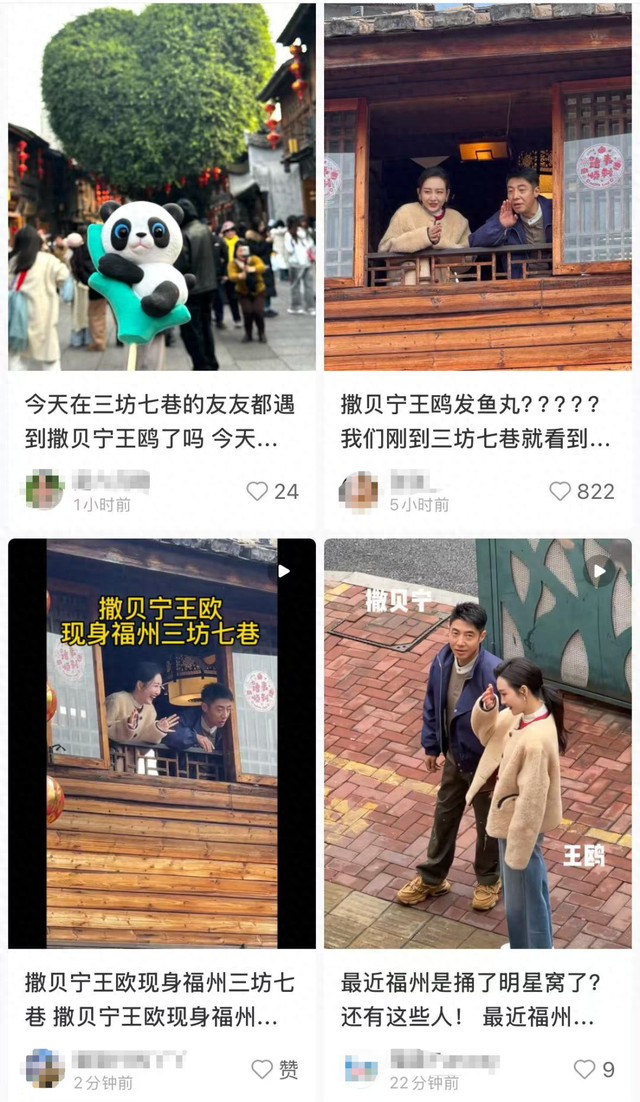
Task: Open the 最近福州是捅了明星窝了 video post
Action: (x=477, y=743)
